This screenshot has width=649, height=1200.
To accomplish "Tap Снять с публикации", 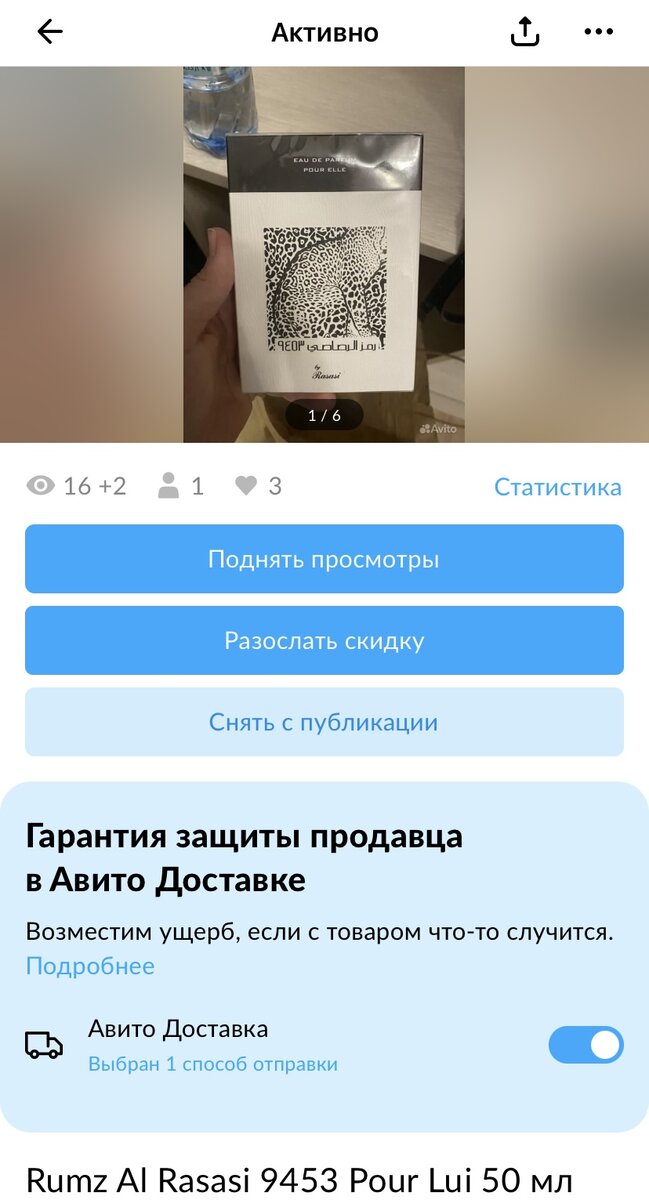I will [324, 722].
